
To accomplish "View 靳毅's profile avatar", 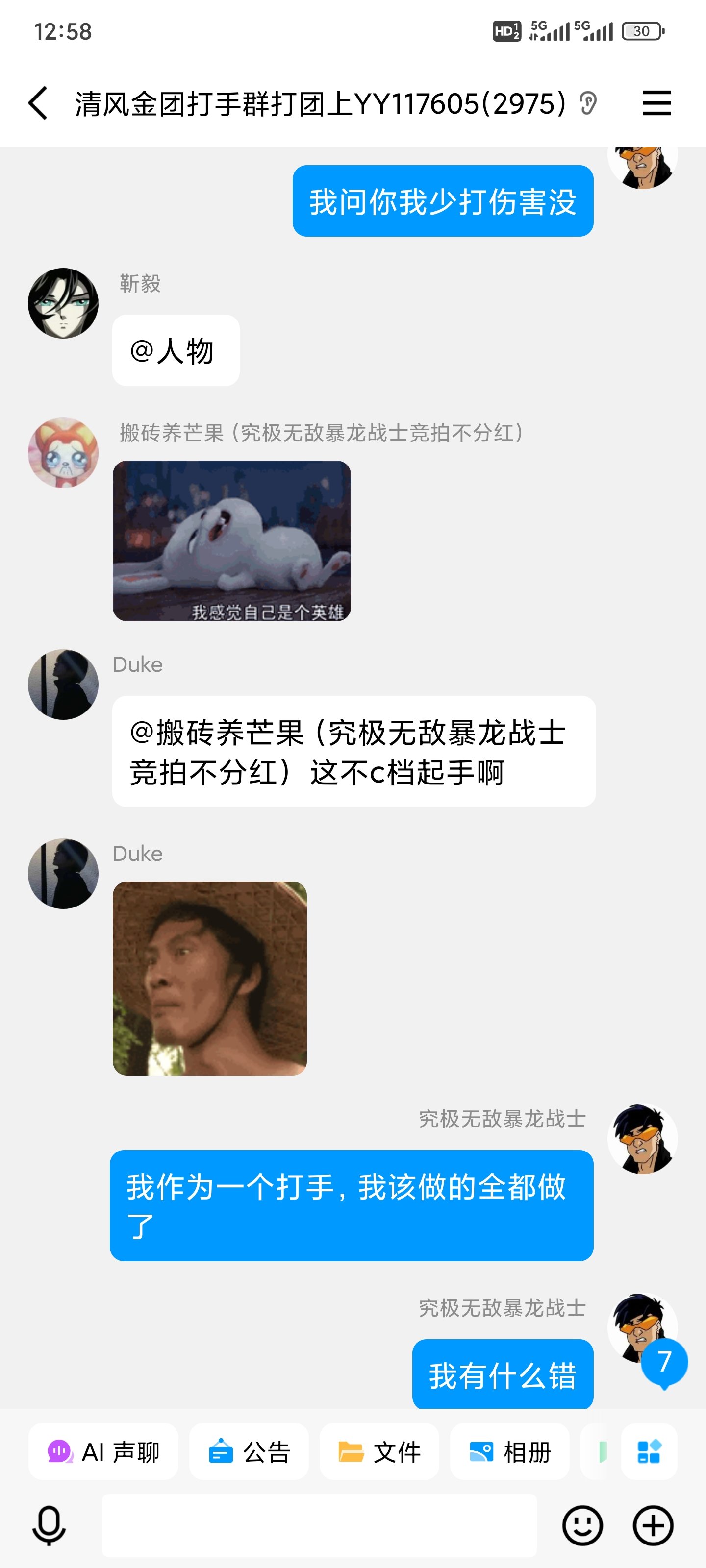I will [x=63, y=303].
